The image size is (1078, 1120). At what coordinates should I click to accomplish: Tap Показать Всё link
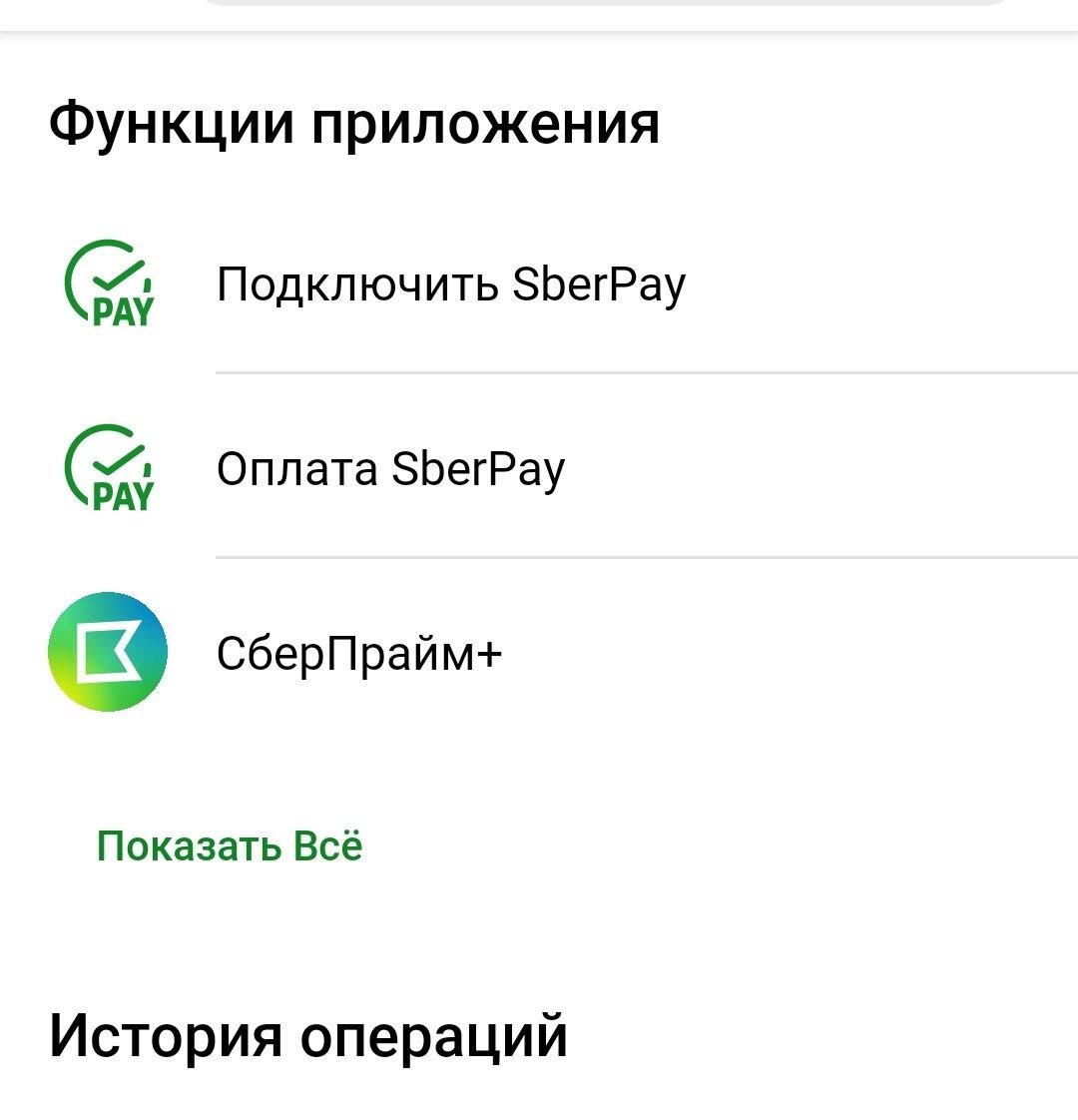(x=230, y=846)
